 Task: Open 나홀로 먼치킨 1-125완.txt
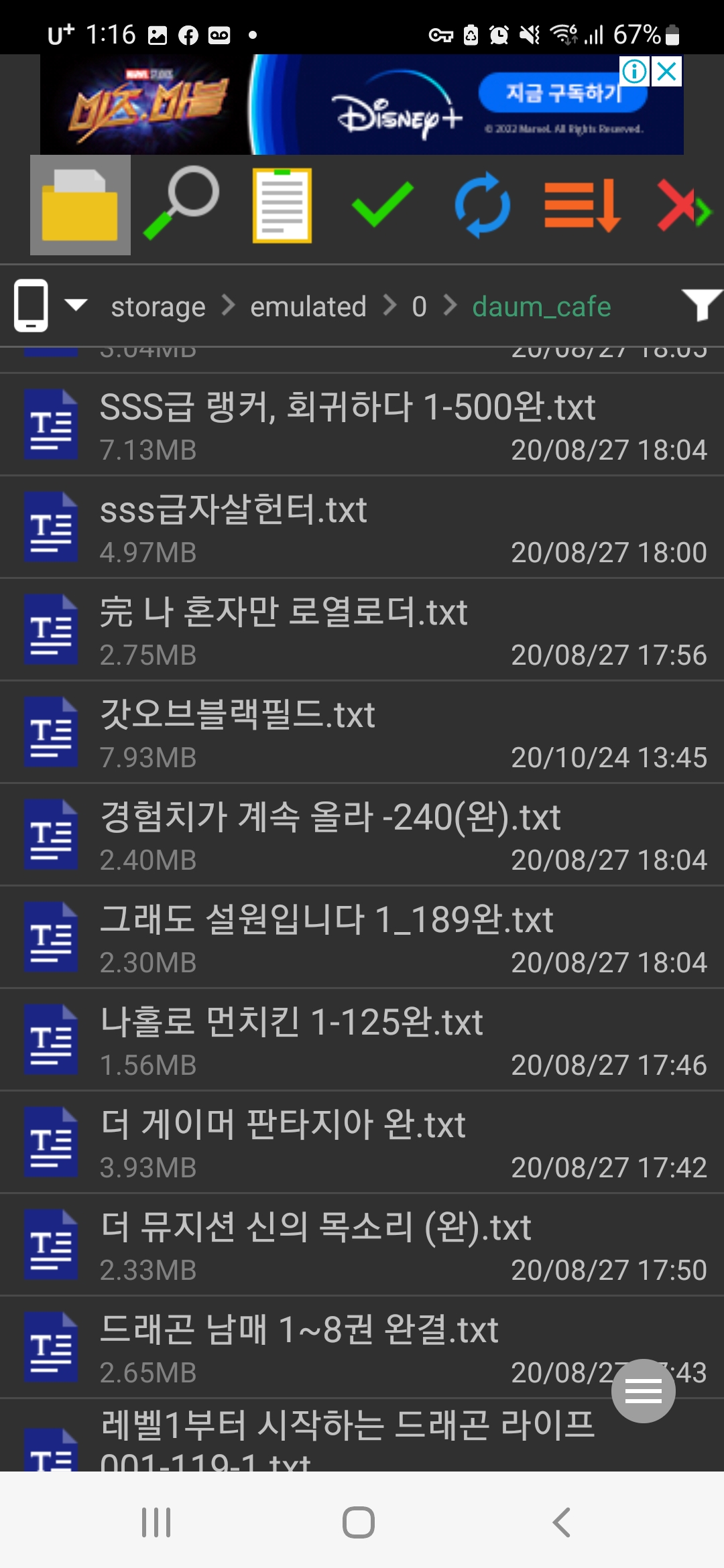[292, 1039]
